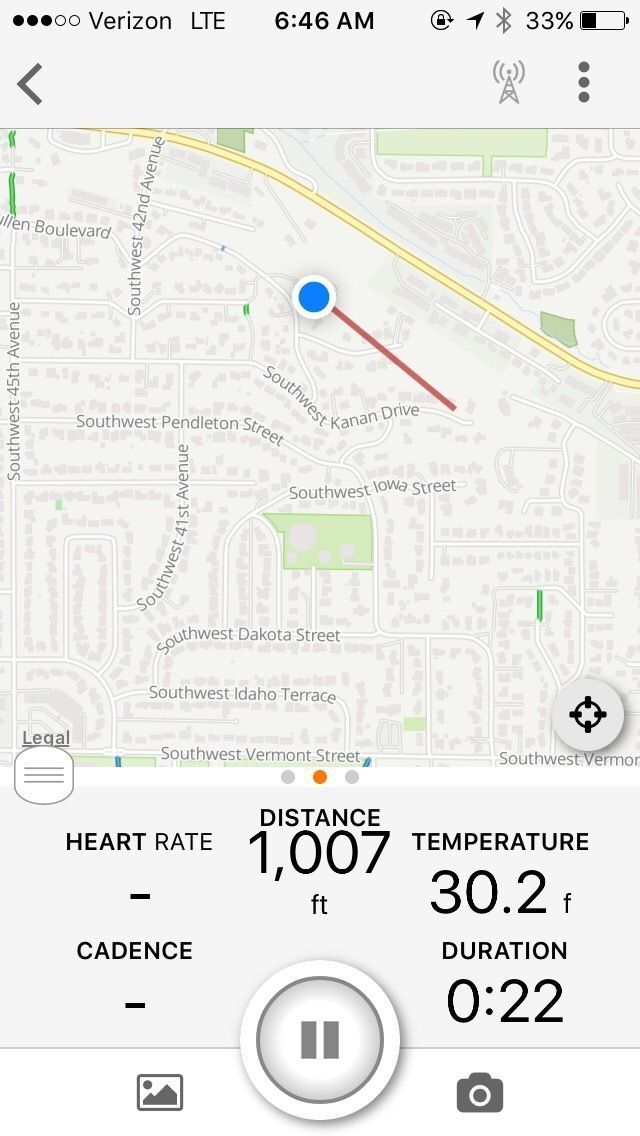
Task: Tap the orange page indicator dot
Action: pyautogui.click(x=320, y=777)
